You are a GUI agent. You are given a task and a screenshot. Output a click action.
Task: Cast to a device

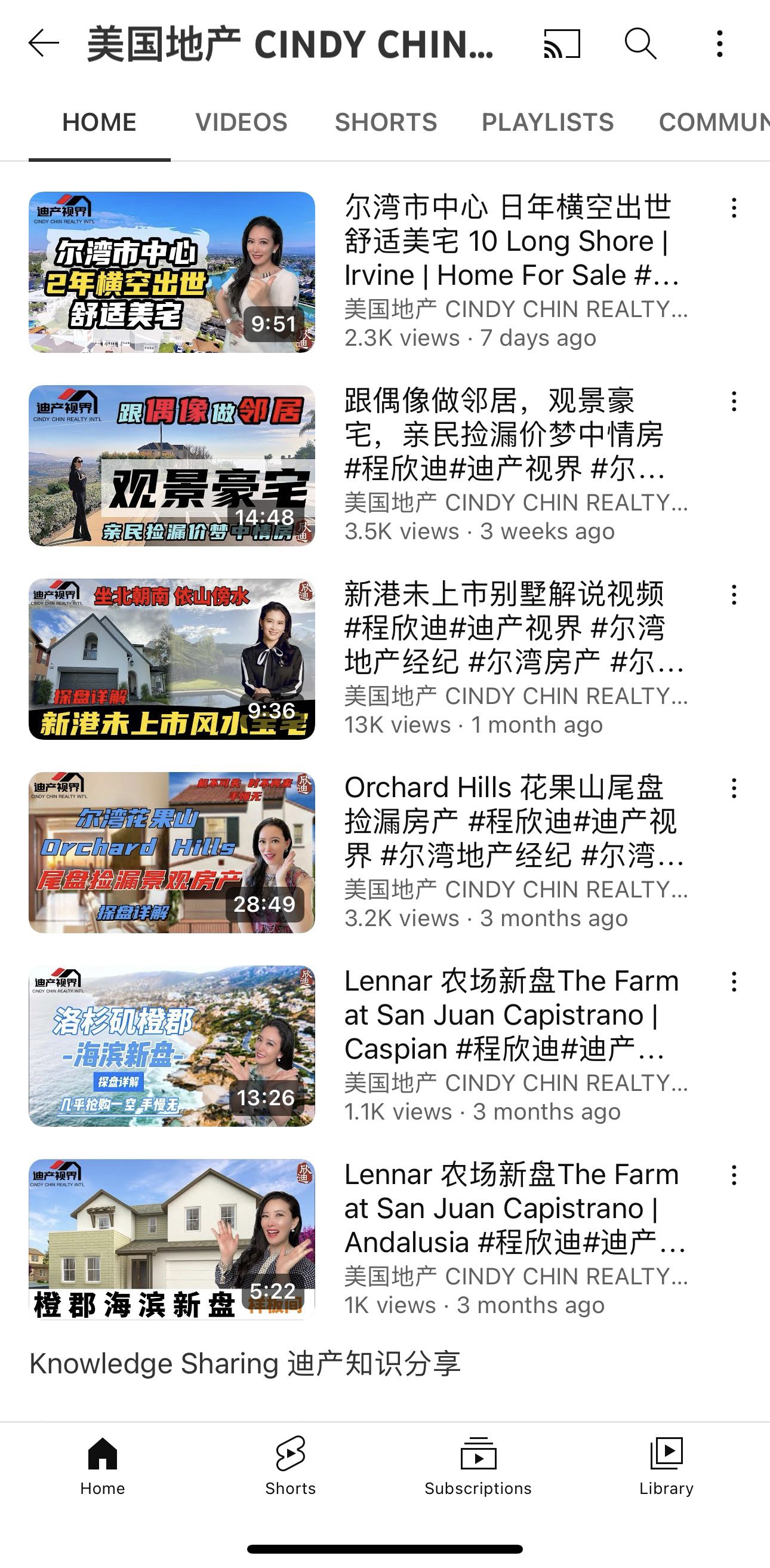click(x=562, y=44)
